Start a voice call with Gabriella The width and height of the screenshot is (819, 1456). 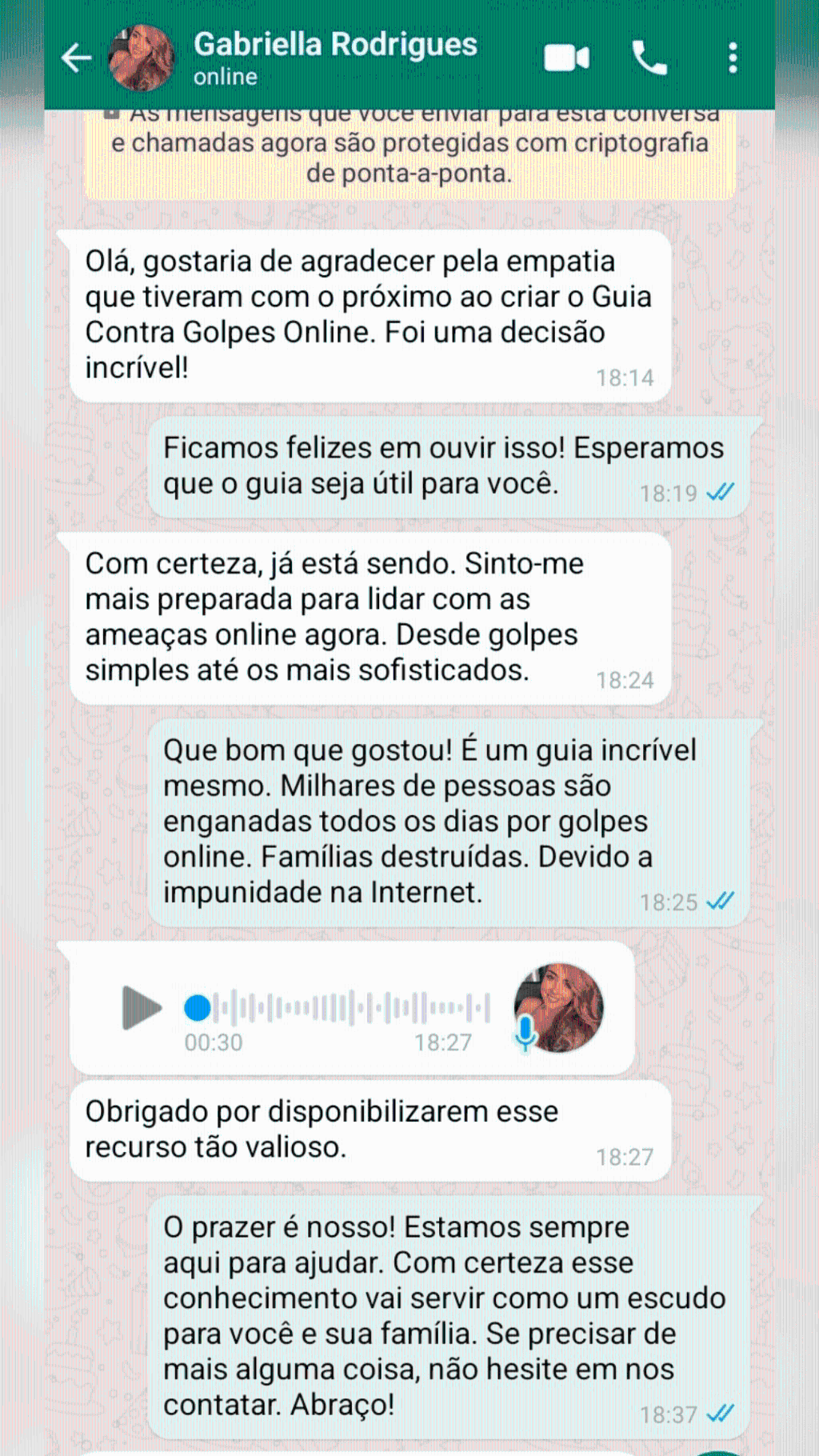(649, 58)
